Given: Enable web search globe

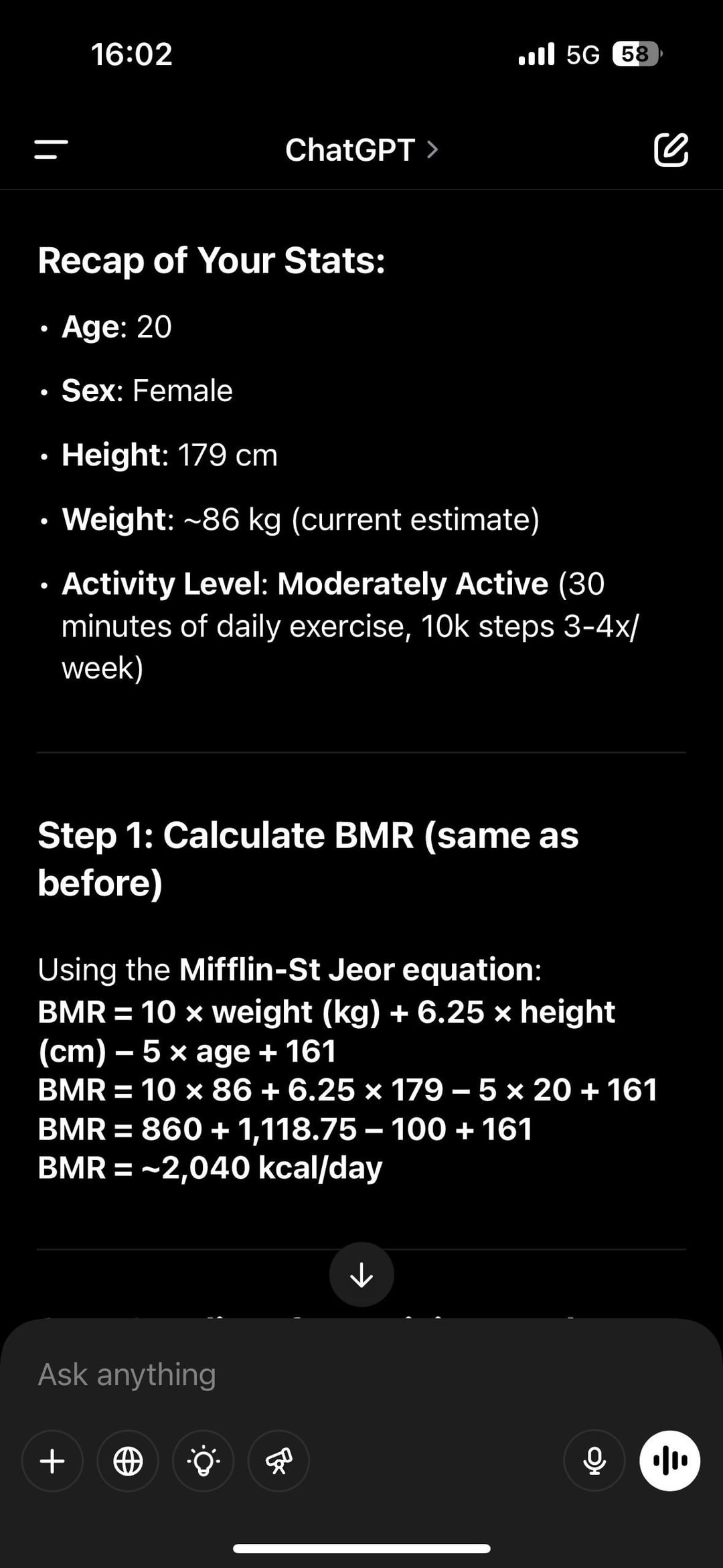Looking at the screenshot, I should click(x=128, y=1461).
